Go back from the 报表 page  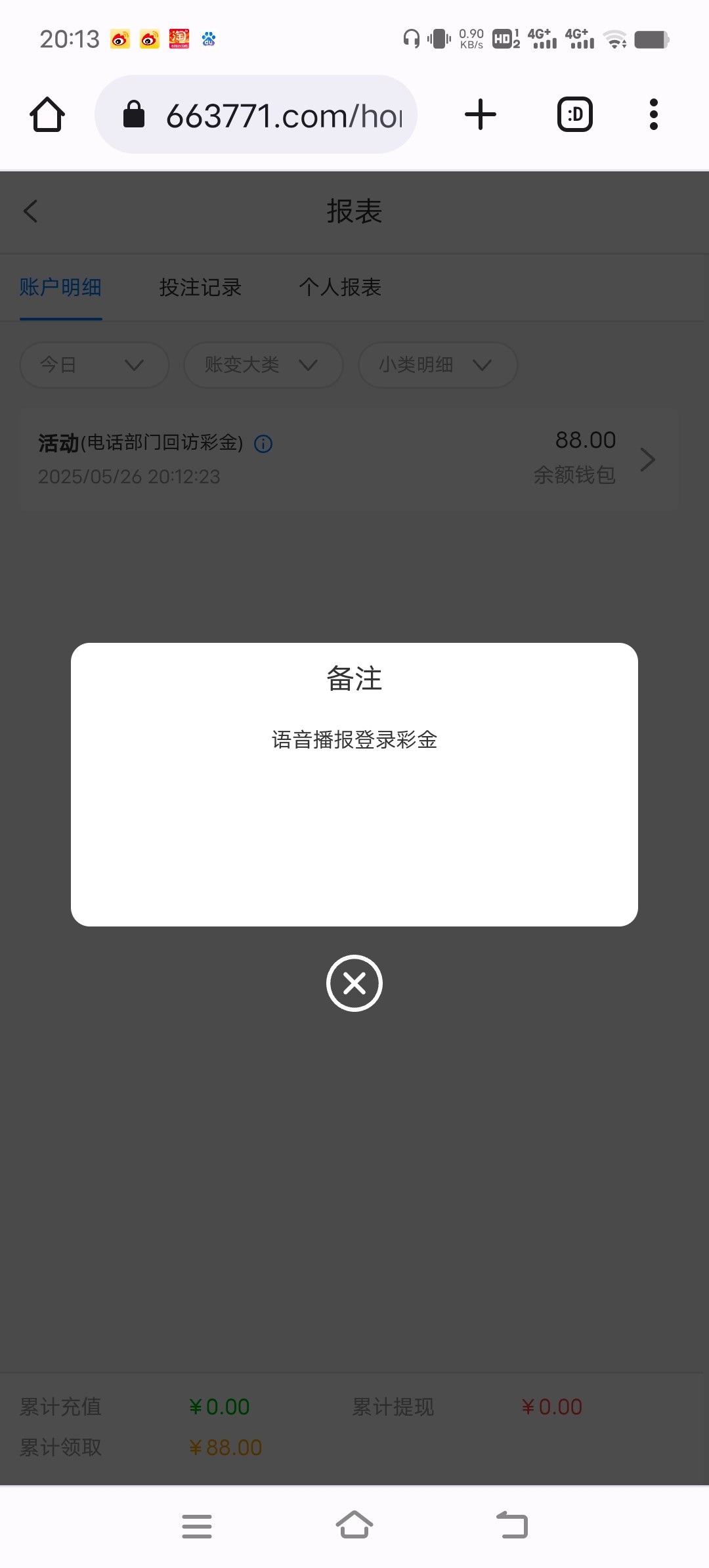[x=30, y=211]
